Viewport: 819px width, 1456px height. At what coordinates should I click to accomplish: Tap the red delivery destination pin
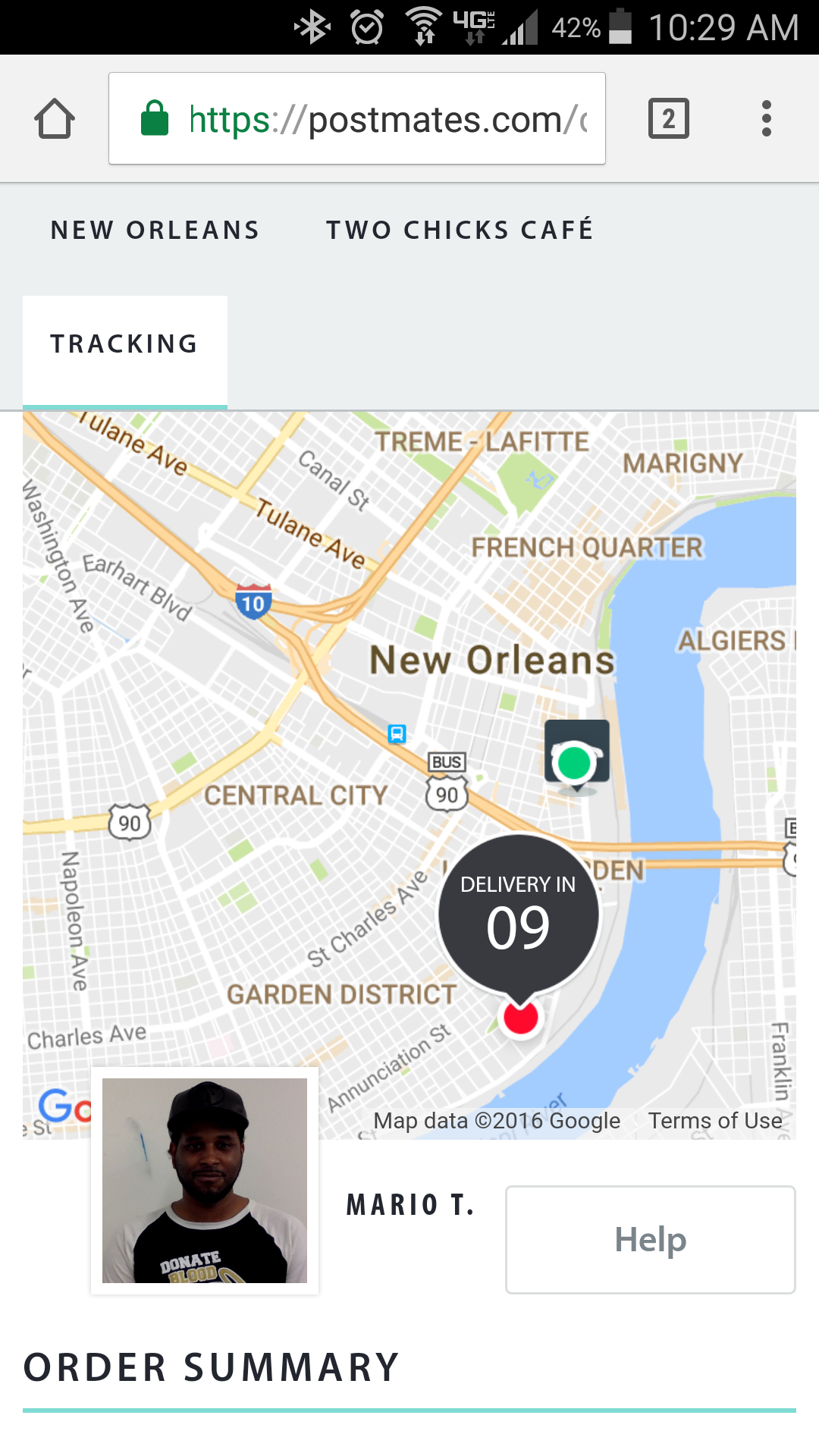521,1018
